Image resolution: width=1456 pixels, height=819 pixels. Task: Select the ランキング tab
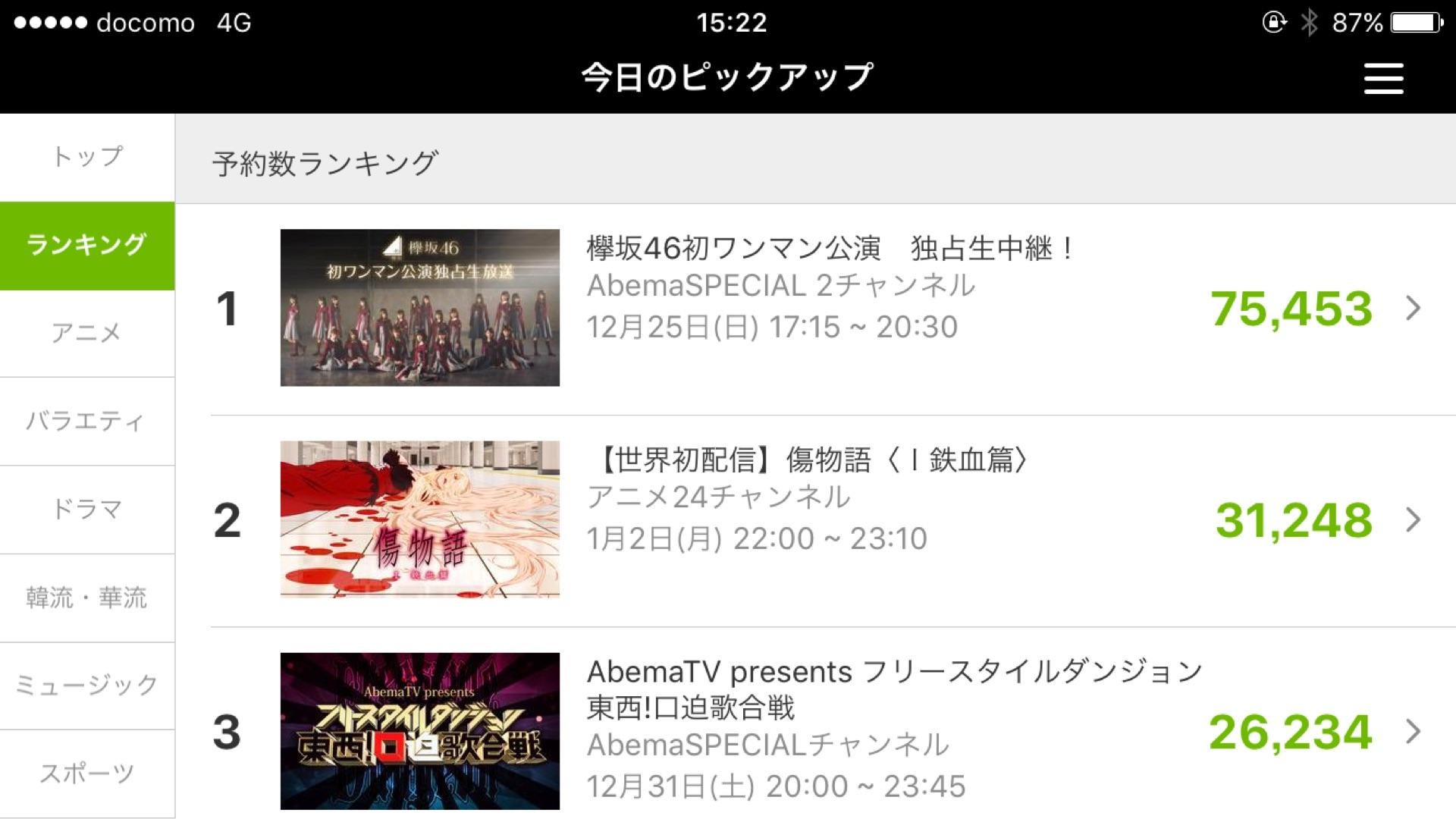(87, 245)
